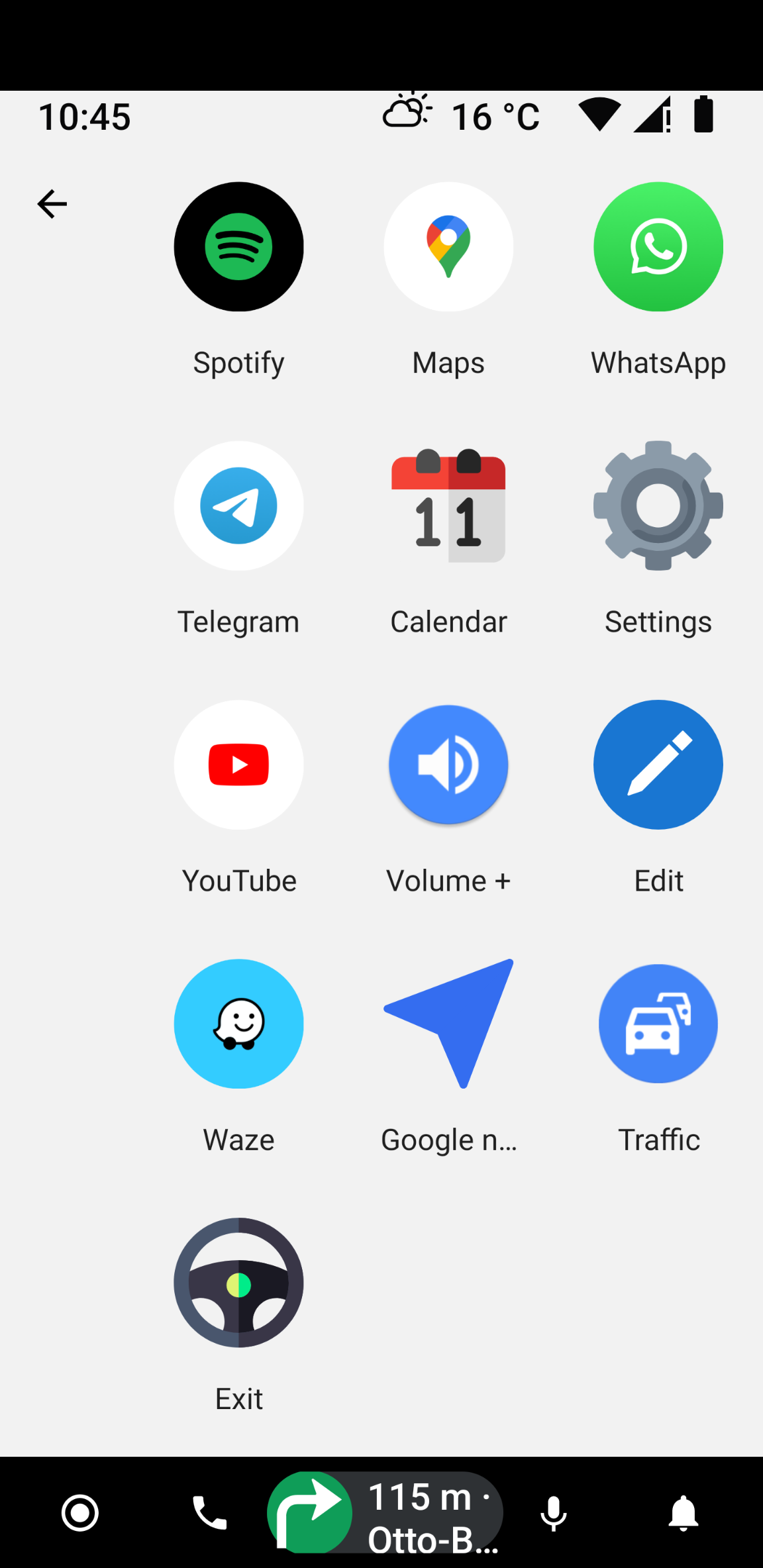Open the Spotify app
763x1568 pixels.
click(238, 247)
